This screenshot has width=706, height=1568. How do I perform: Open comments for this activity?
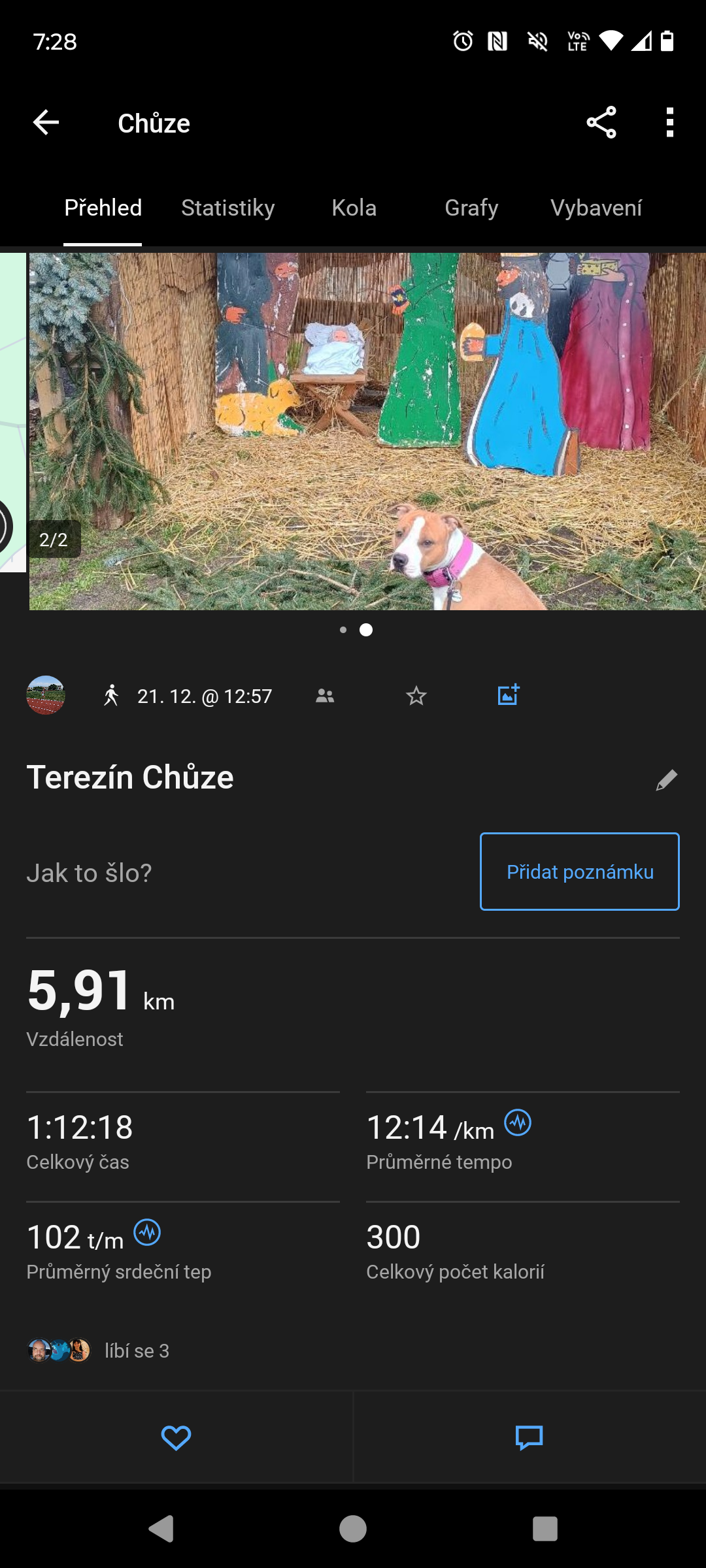(x=529, y=1437)
